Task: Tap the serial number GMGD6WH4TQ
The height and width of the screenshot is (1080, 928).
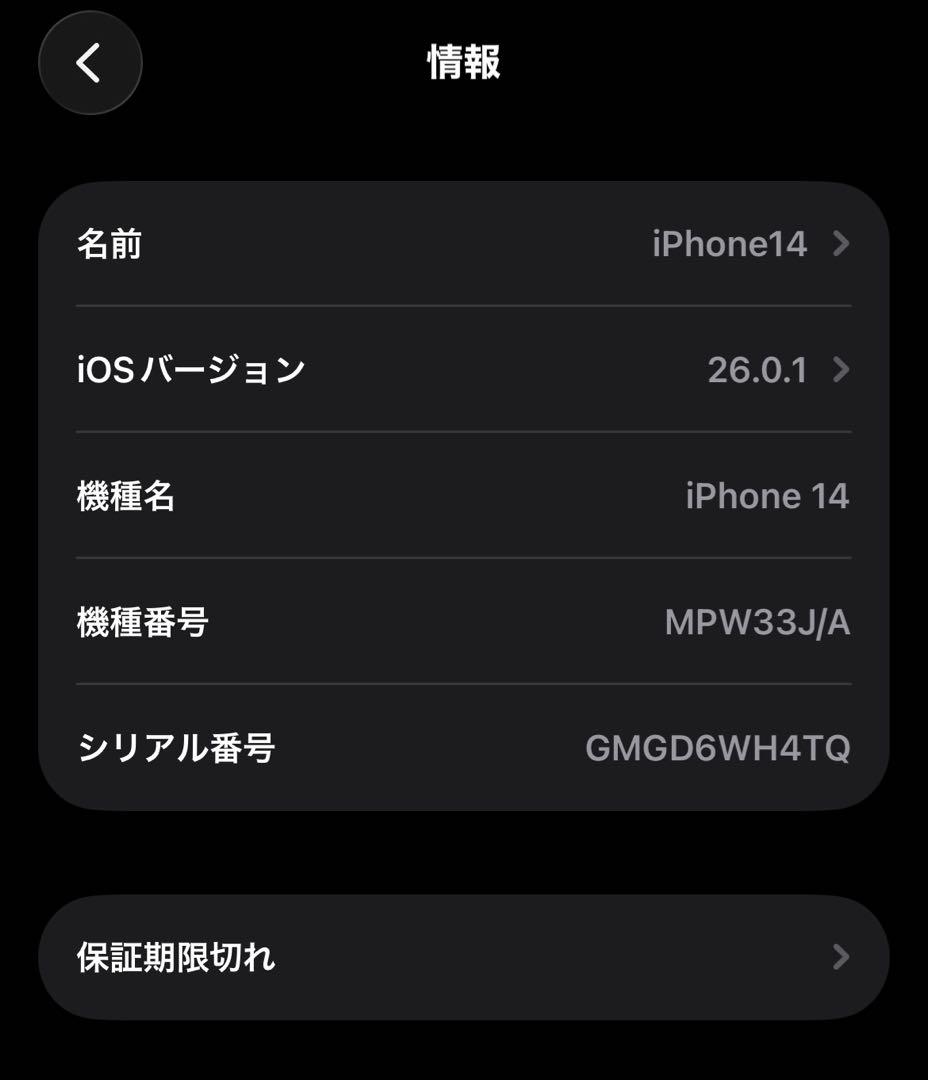Action: [717, 745]
